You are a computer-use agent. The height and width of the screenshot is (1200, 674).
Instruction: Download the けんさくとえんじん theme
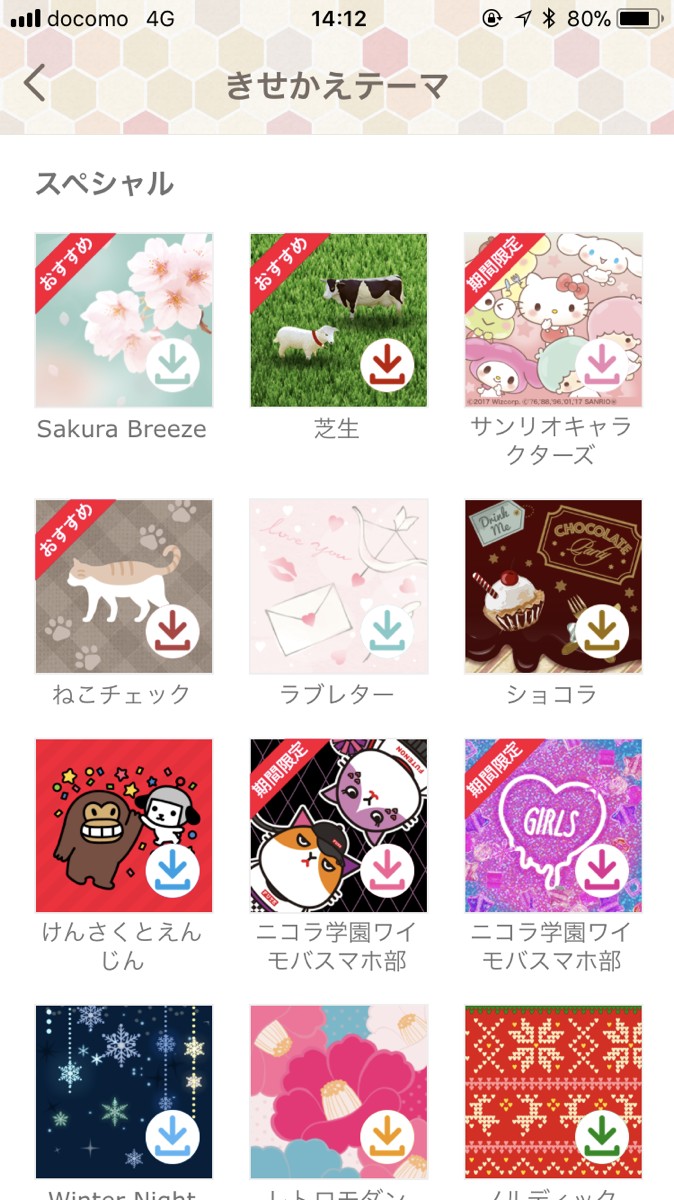point(173,871)
